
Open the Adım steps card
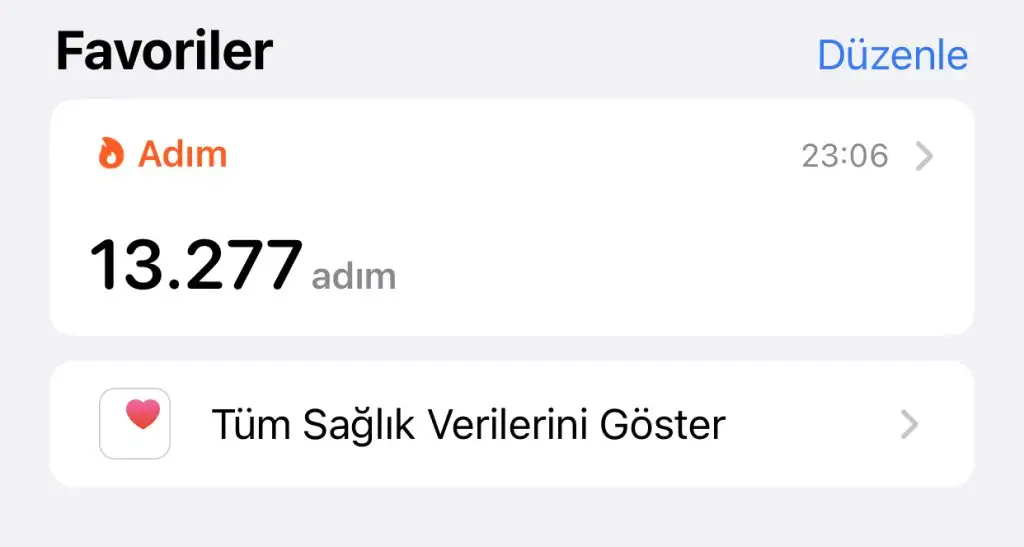point(511,217)
